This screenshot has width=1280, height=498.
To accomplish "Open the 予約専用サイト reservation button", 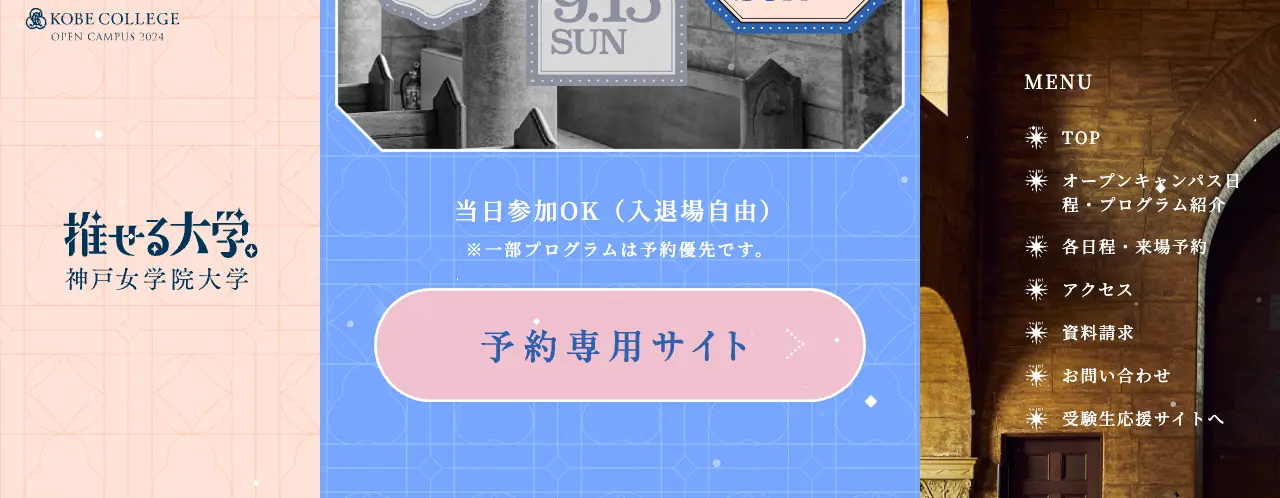I will point(619,345).
